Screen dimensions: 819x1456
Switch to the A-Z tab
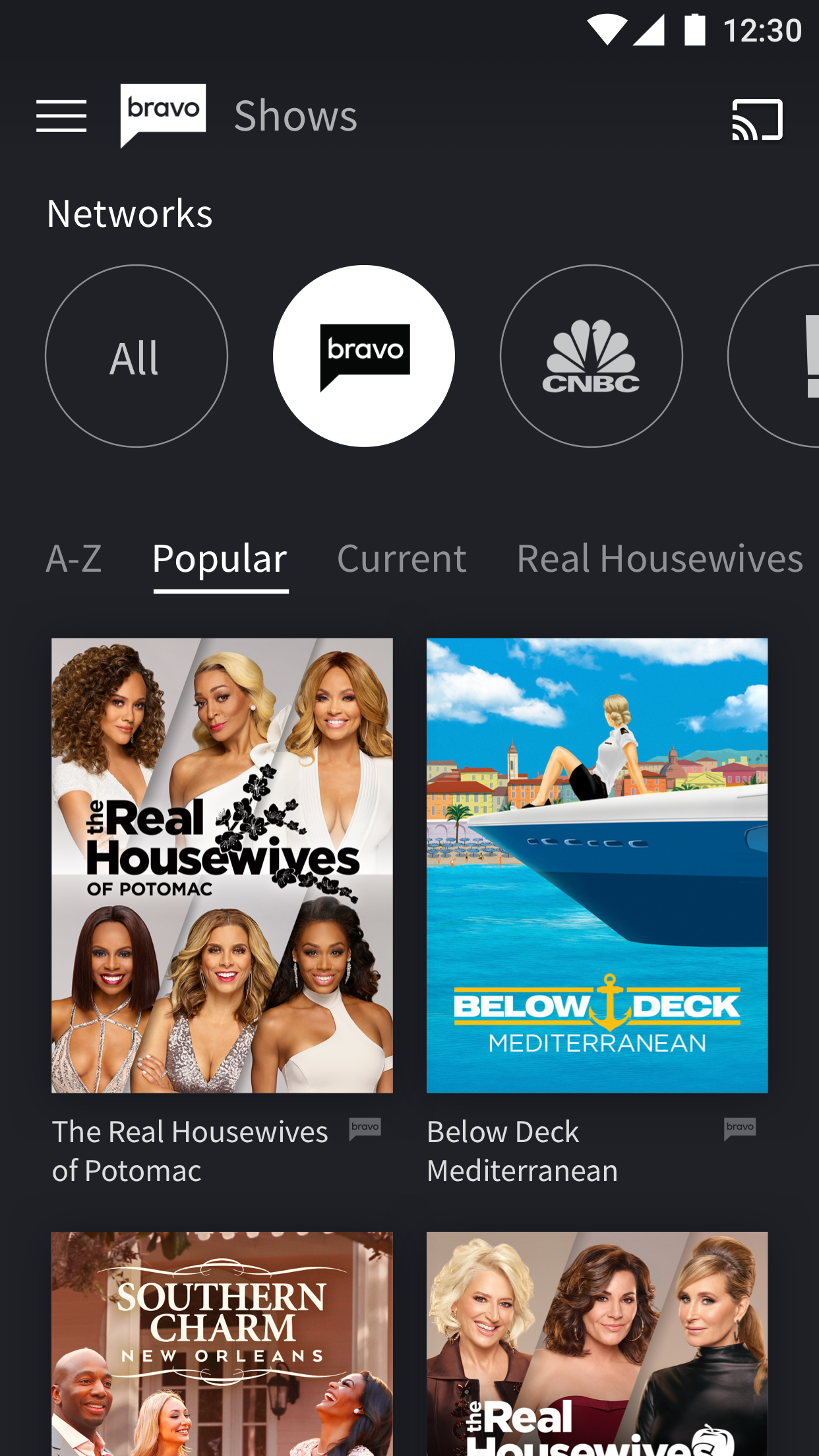(74, 559)
